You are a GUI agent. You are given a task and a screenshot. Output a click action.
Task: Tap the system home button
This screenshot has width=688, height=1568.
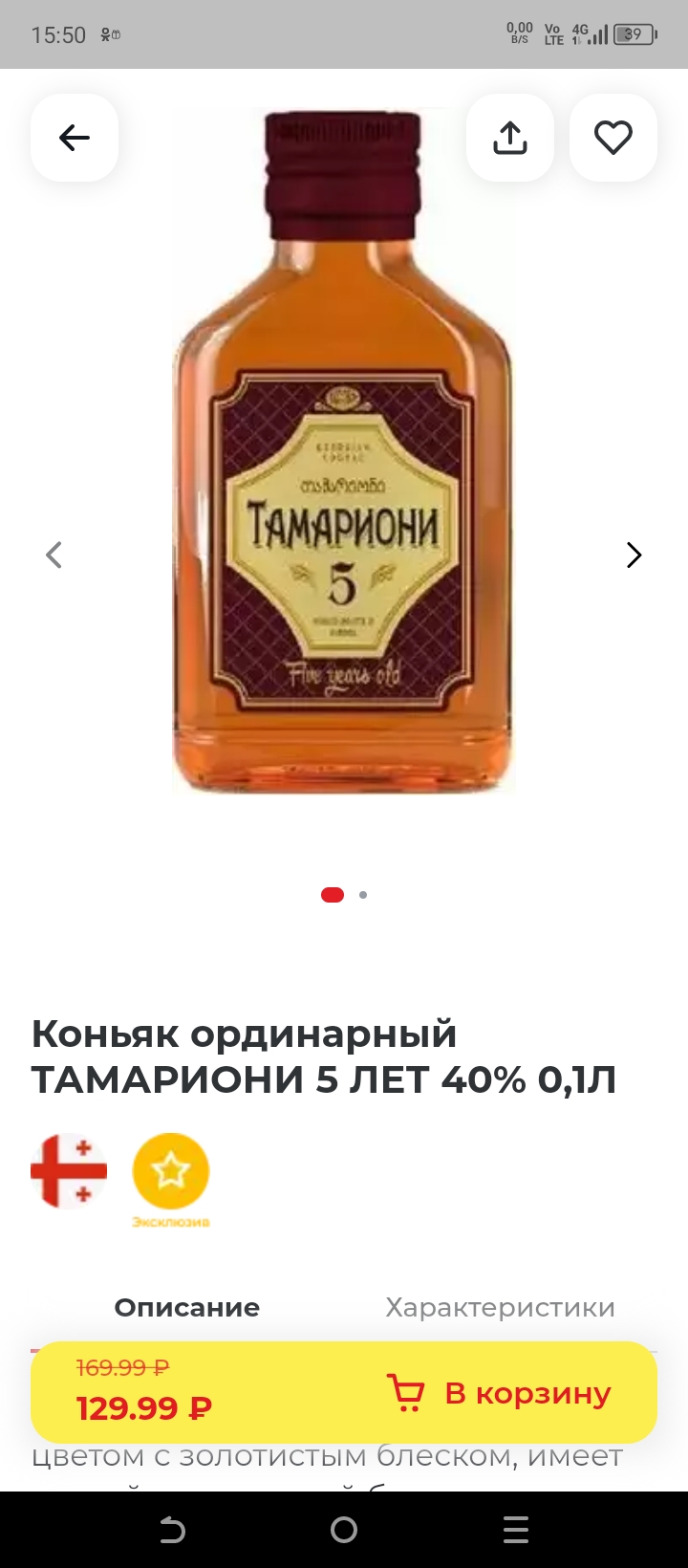(x=344, y=1530)
